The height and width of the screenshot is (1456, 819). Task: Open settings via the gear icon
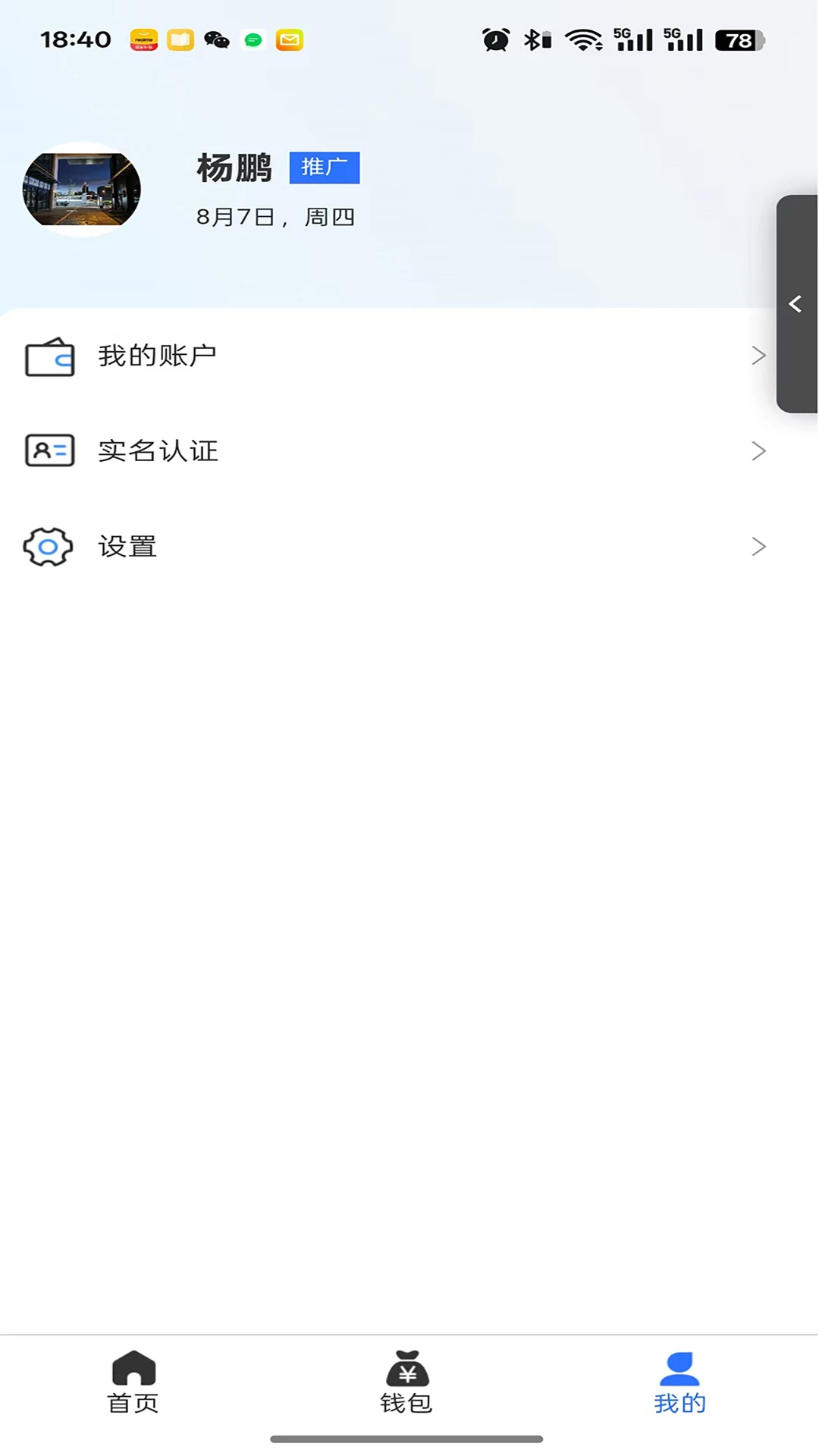[49, 546]
